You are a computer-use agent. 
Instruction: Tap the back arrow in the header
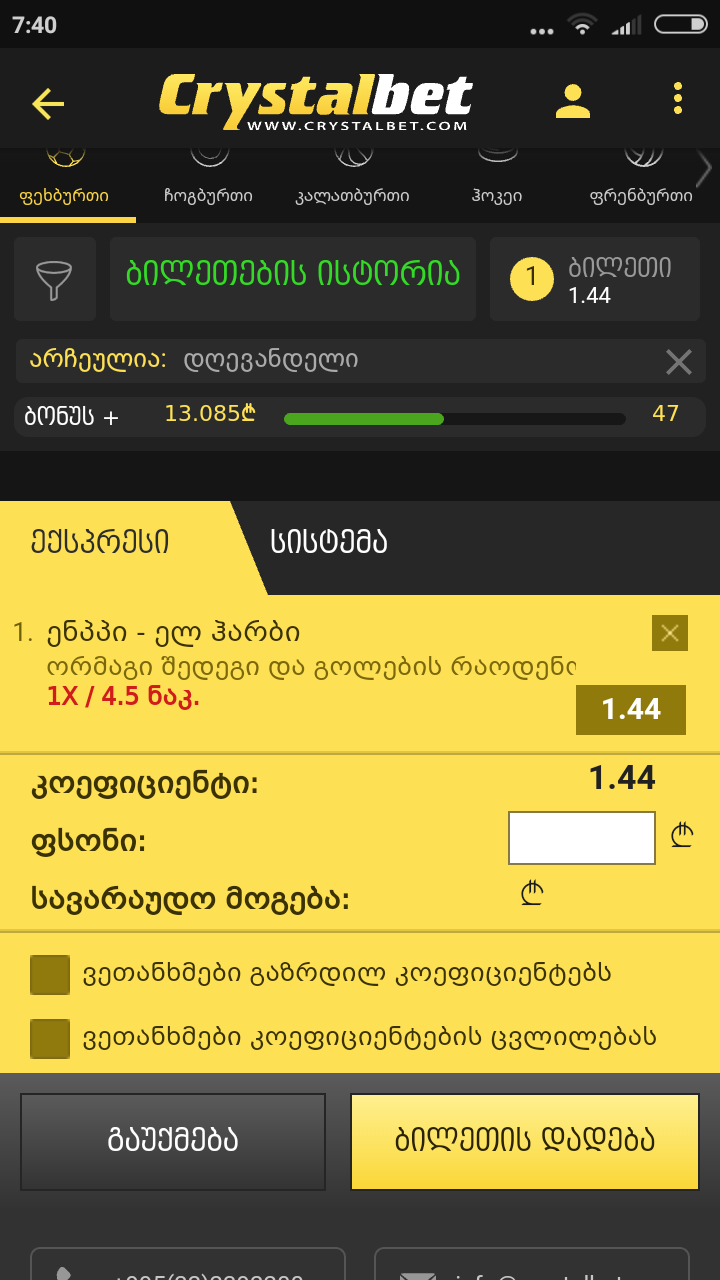[46, 103]
